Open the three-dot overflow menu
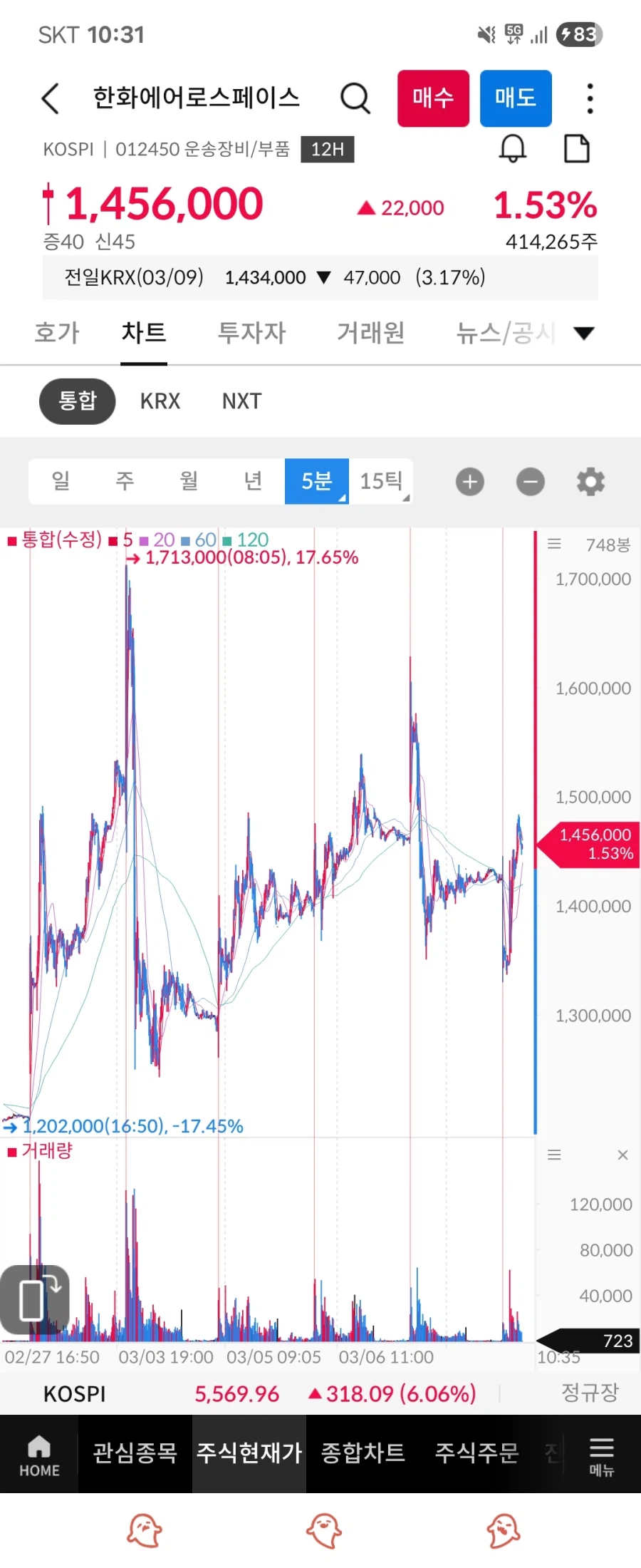The image size is (641, 1568). pos(590,98)
